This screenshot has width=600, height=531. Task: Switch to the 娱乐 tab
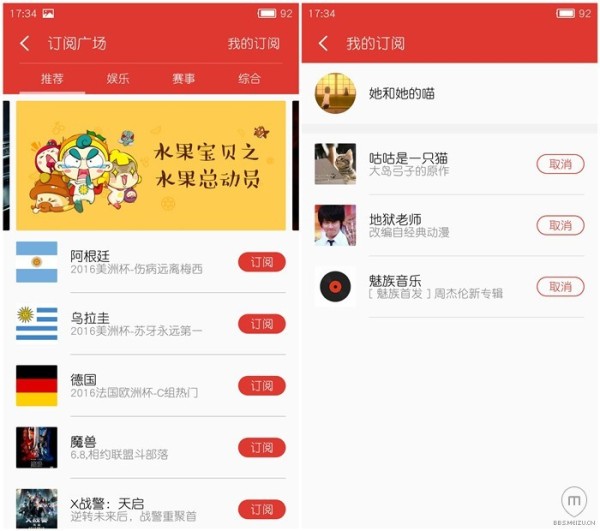pos(118,79)
